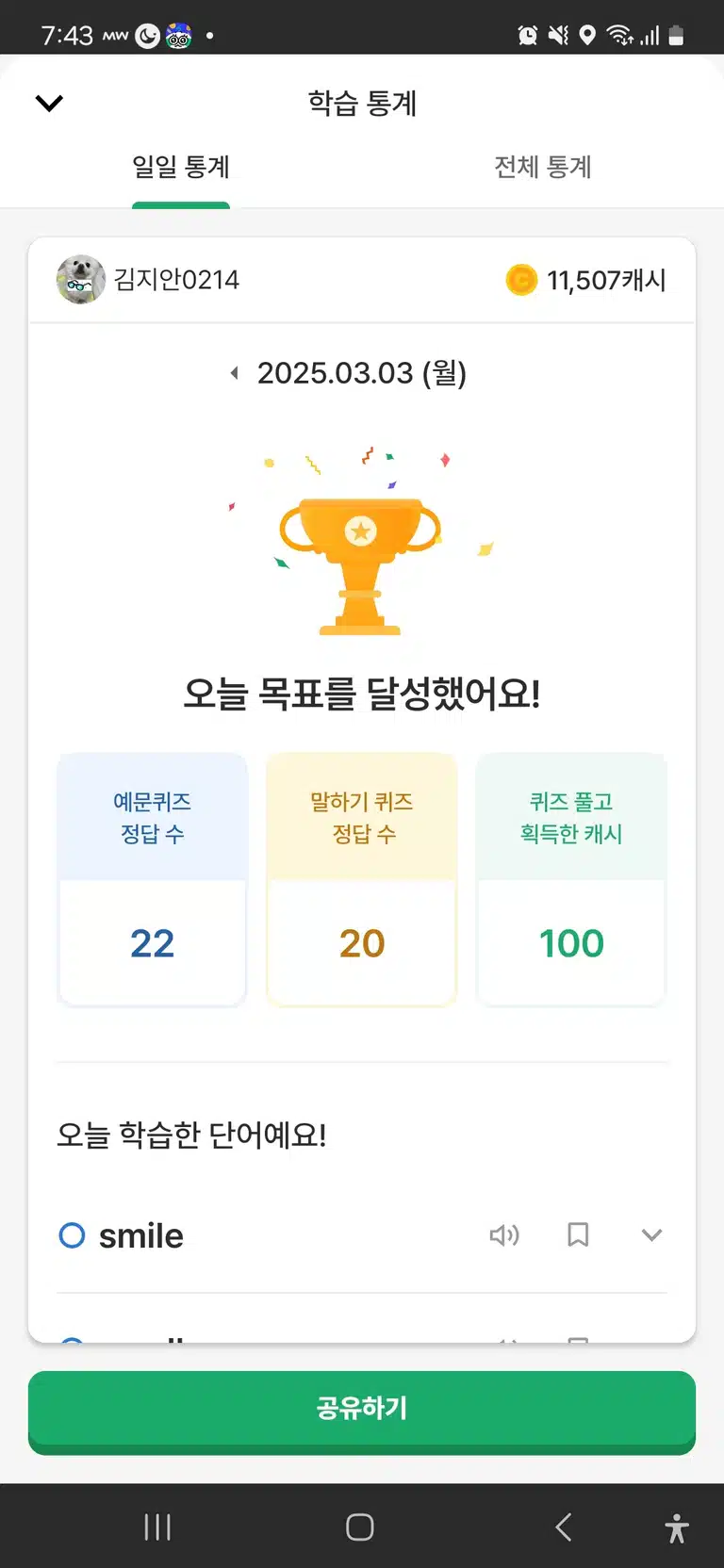Select the 일일 통계 tab
The height and width of the screenshot is (1568, 724).
click(x=181, y=167)
